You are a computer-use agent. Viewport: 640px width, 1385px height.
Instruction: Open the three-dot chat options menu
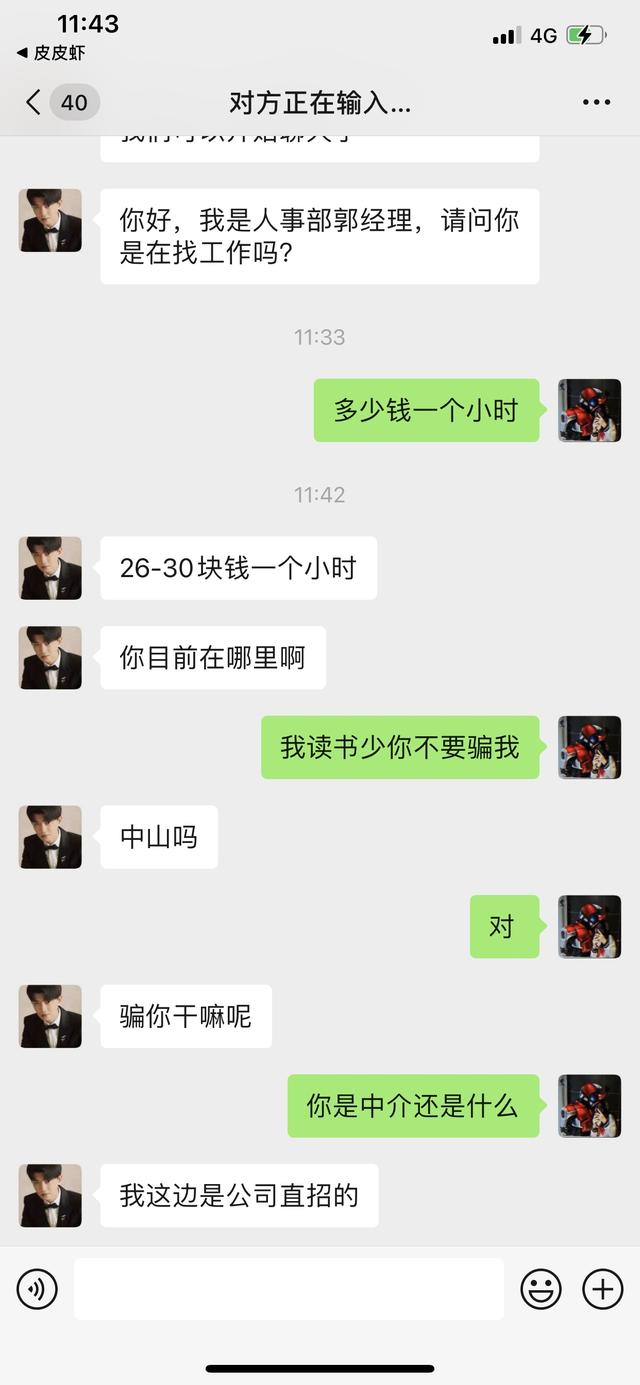coord(596,102)
